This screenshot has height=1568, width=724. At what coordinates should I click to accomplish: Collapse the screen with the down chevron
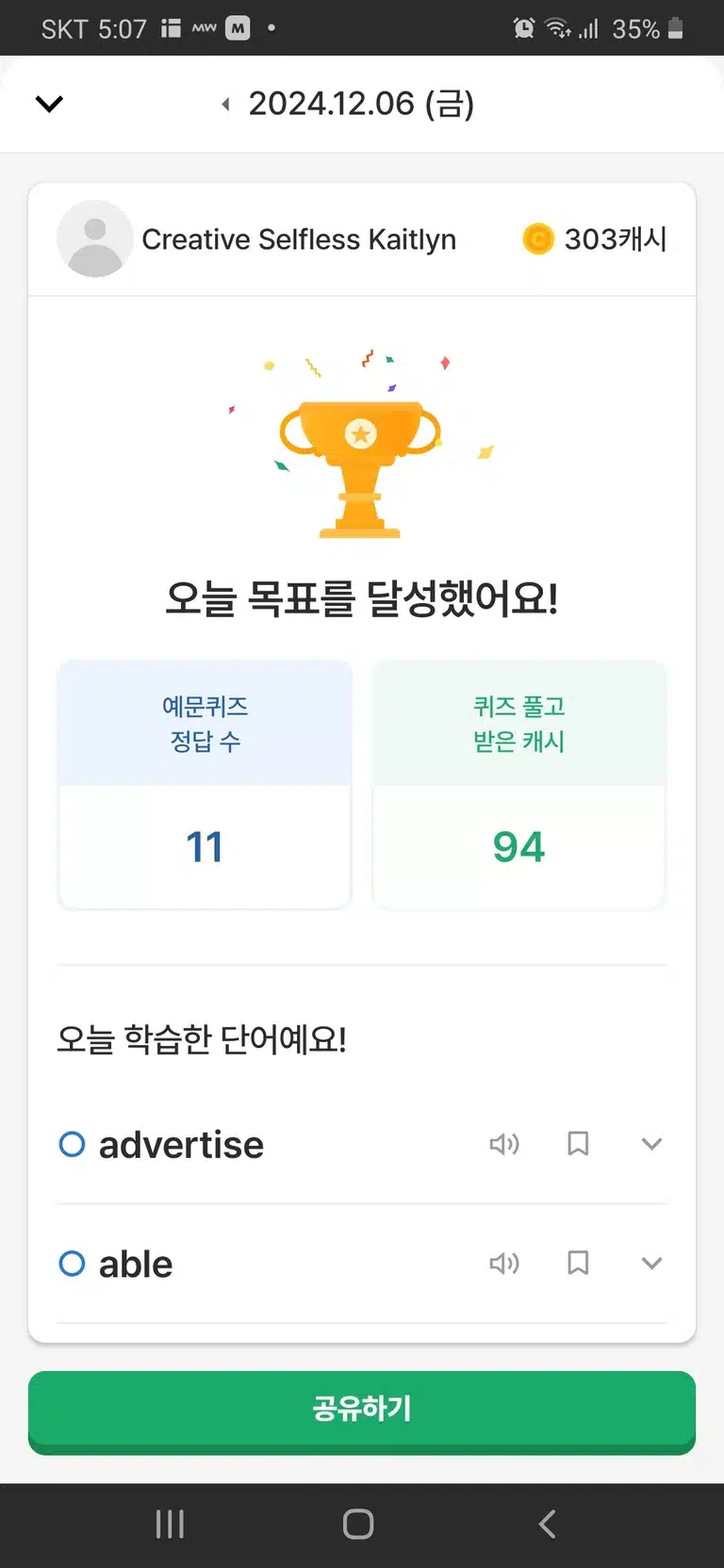click(x=49, y=104)
